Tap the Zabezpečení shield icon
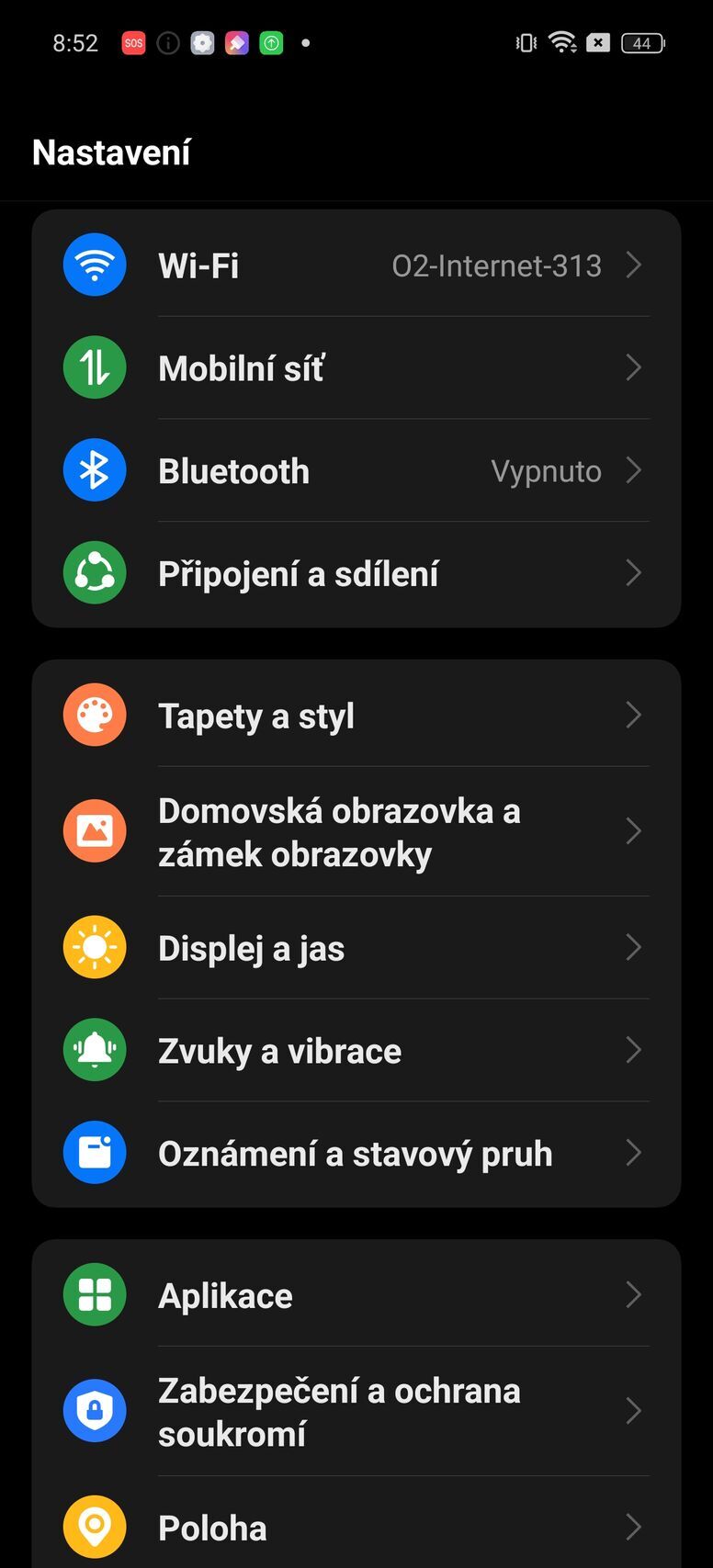The height and width of the screenshot is (1568, 713). pyautogui.click(x=94, y=1411)
